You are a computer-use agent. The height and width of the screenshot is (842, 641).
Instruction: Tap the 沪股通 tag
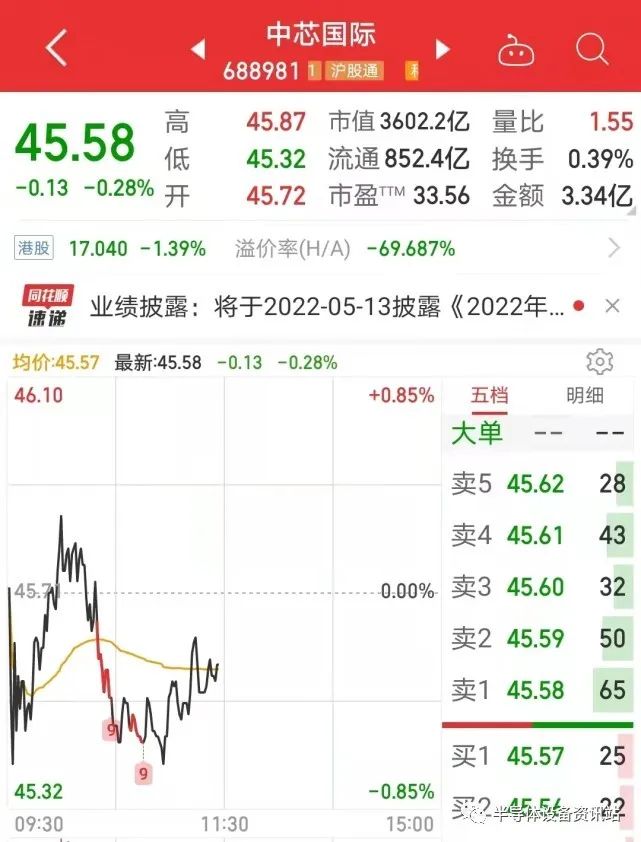(353, 70)
